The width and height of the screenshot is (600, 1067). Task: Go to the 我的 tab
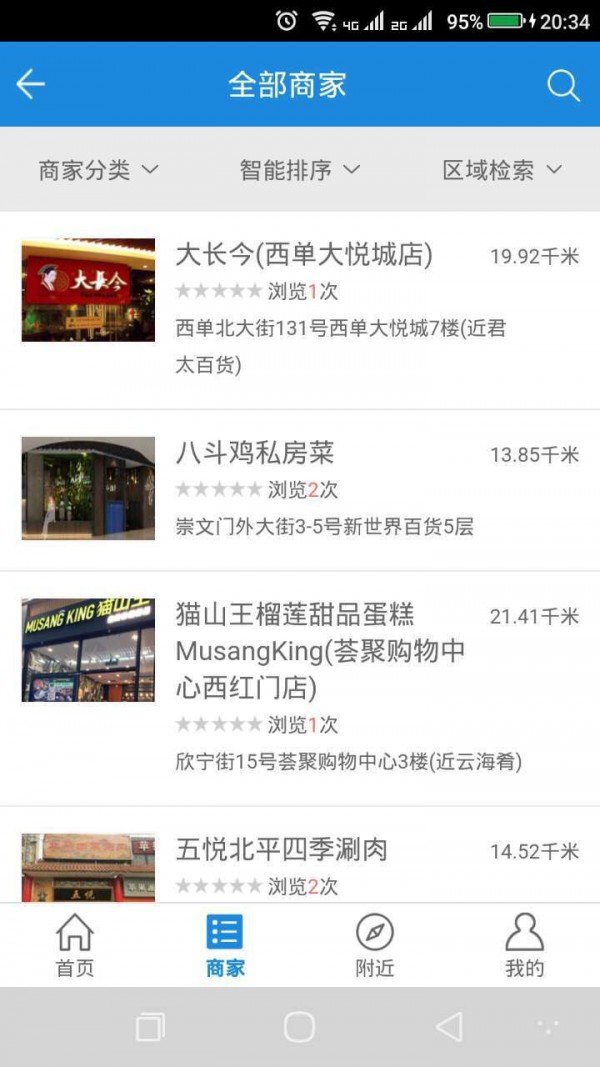[524, 945]
